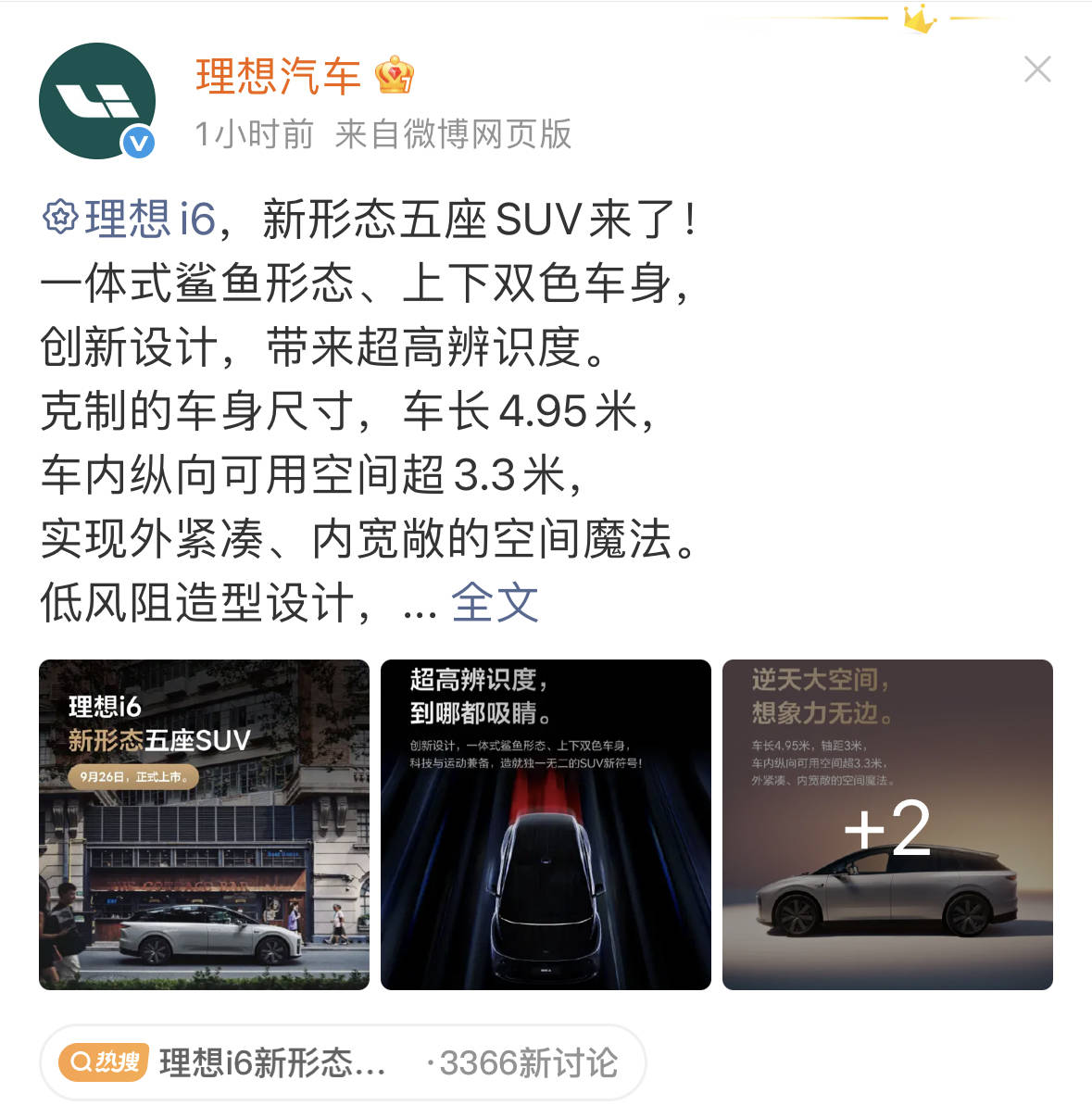View the 超高辨识度 image
This screenshot has width=1092, height=1118.
click(546, 824)
